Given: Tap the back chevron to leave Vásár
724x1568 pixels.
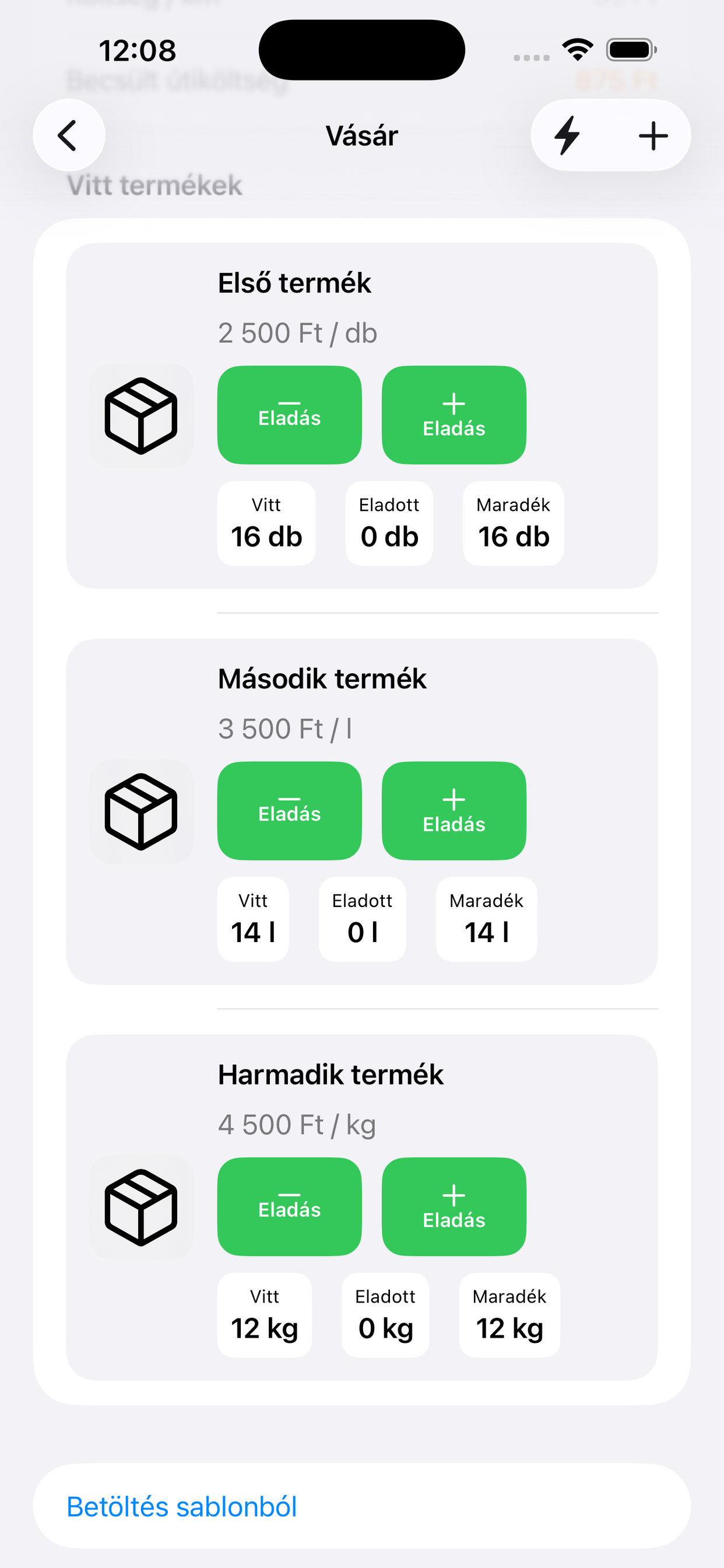Looking at the screenshot, I should 69,136.
